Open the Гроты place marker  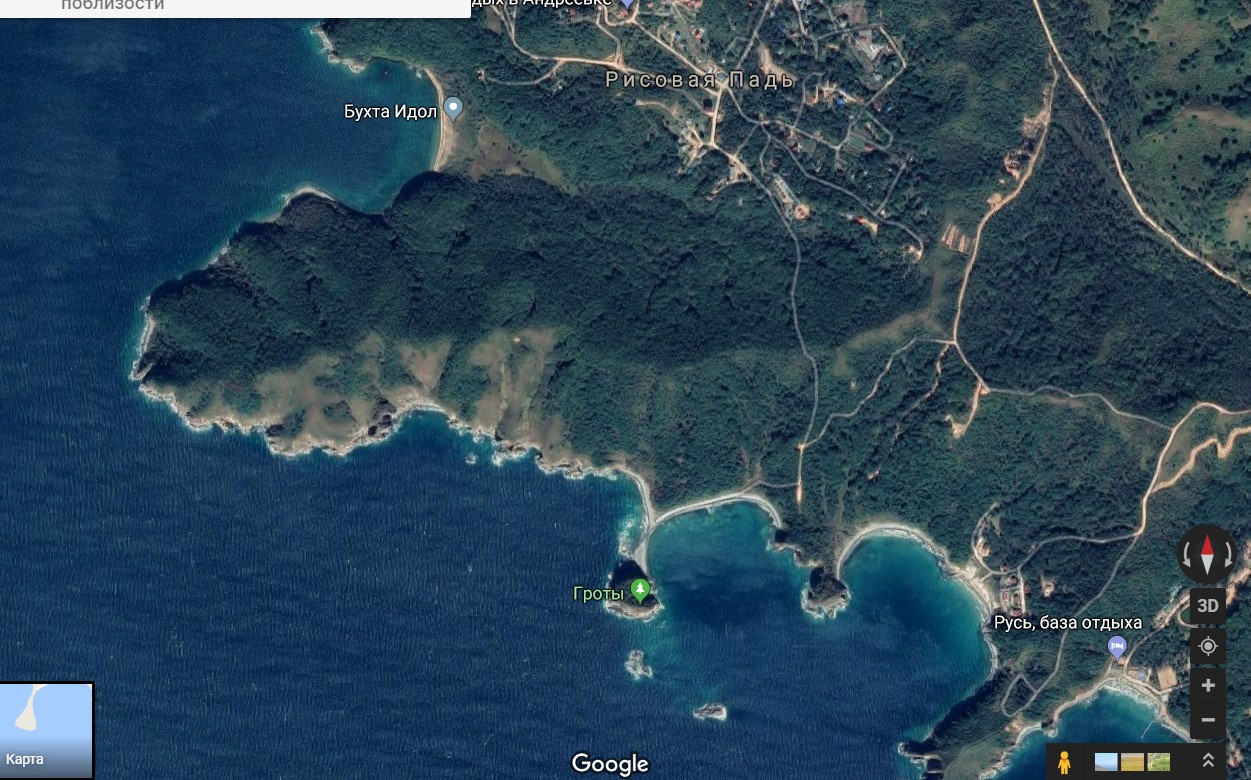point(639,590)
